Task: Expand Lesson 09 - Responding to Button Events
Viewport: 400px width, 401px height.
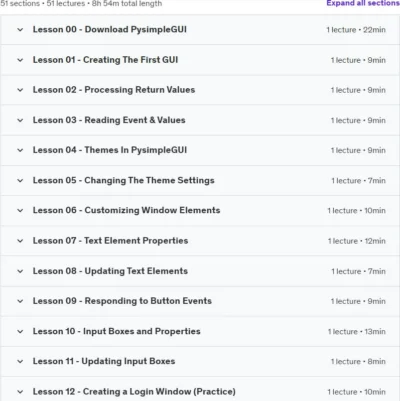Action: [x=200, y=301]
